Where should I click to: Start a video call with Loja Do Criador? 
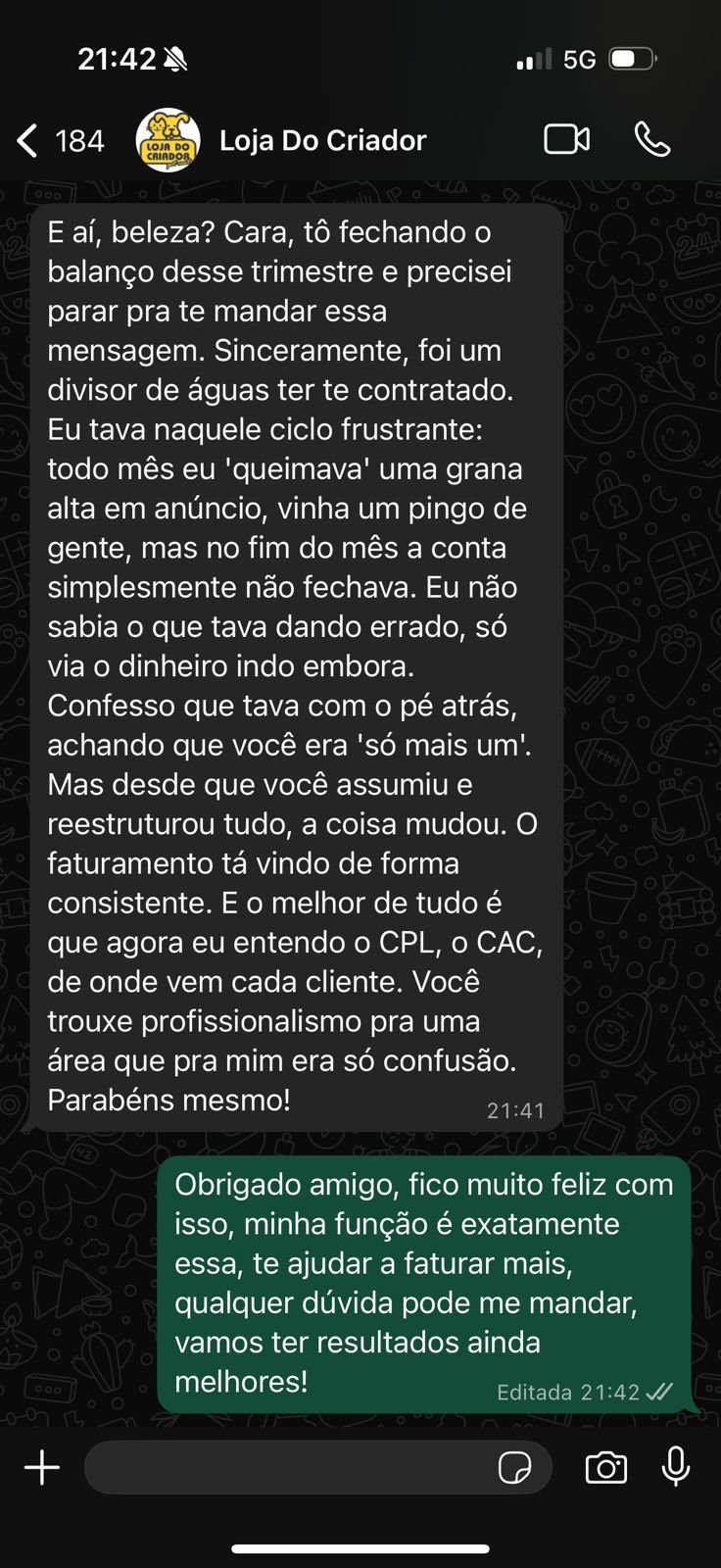[x=566, y=140]
